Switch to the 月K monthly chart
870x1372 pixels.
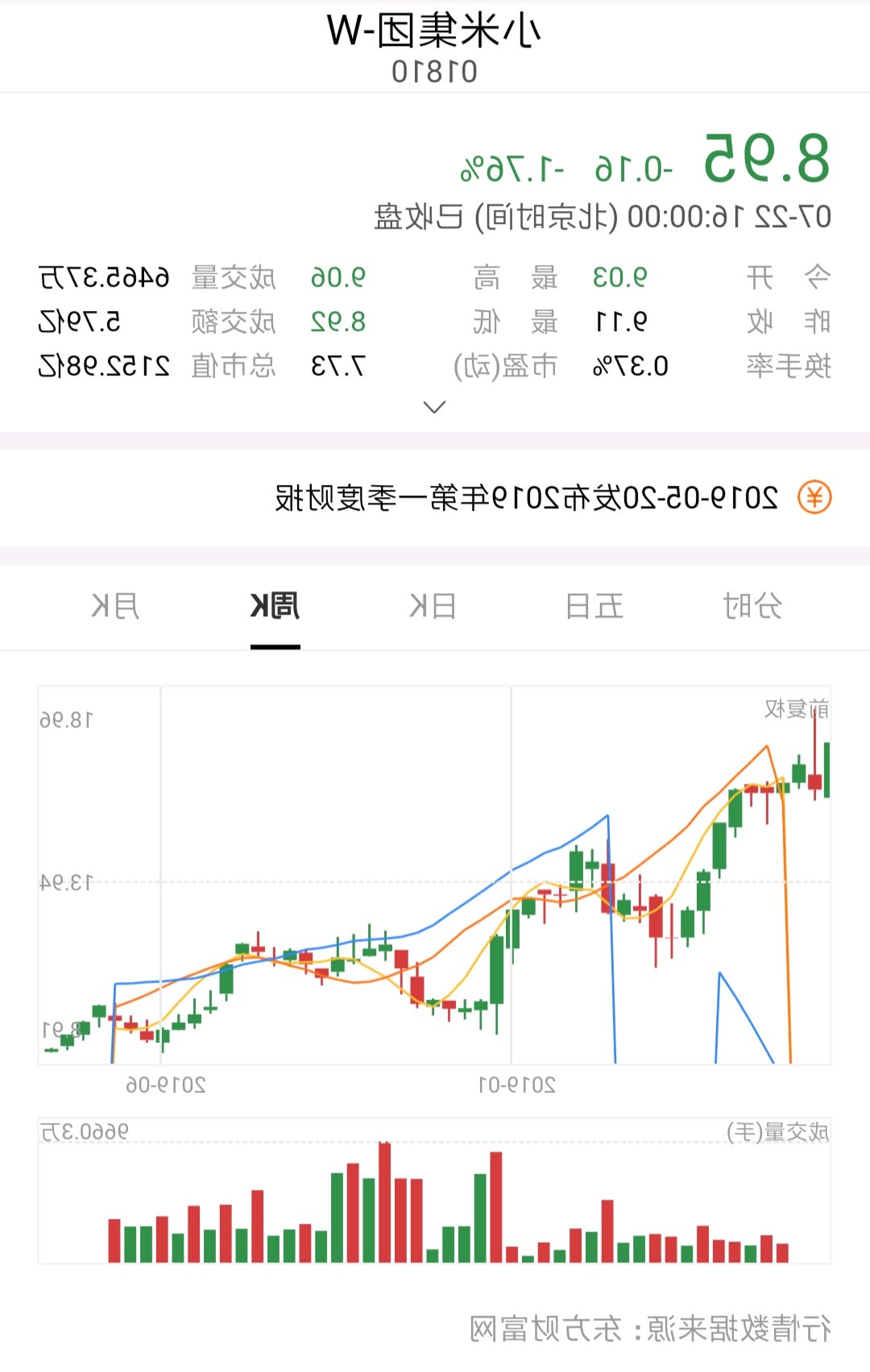coord(115,606)
